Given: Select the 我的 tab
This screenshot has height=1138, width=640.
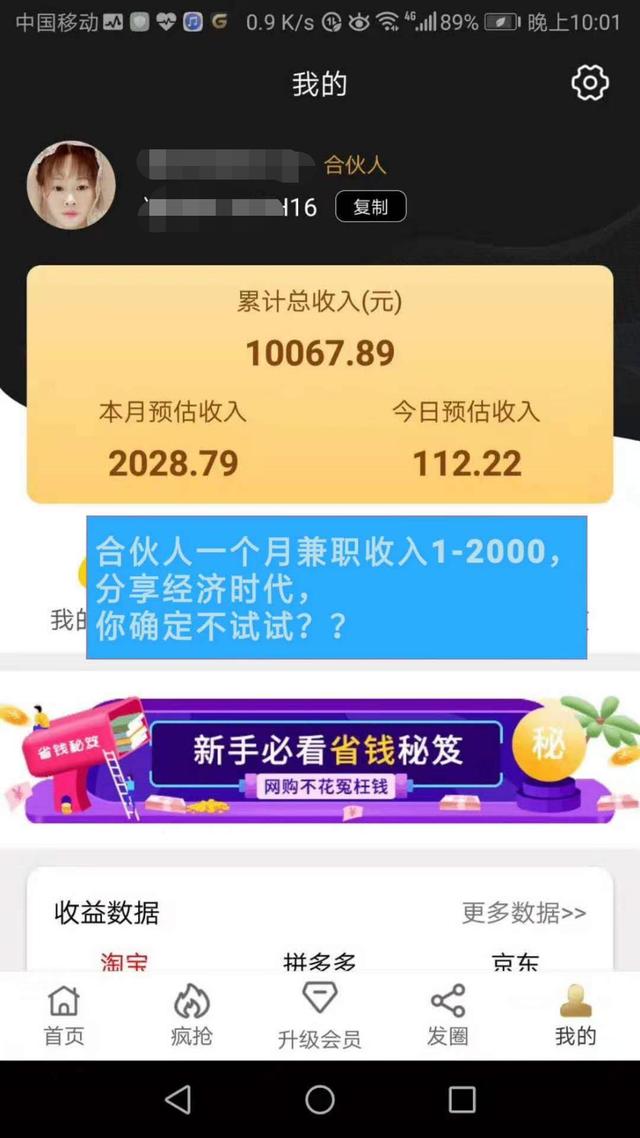Looking at the screenshot, I should tap(575, 1014).
